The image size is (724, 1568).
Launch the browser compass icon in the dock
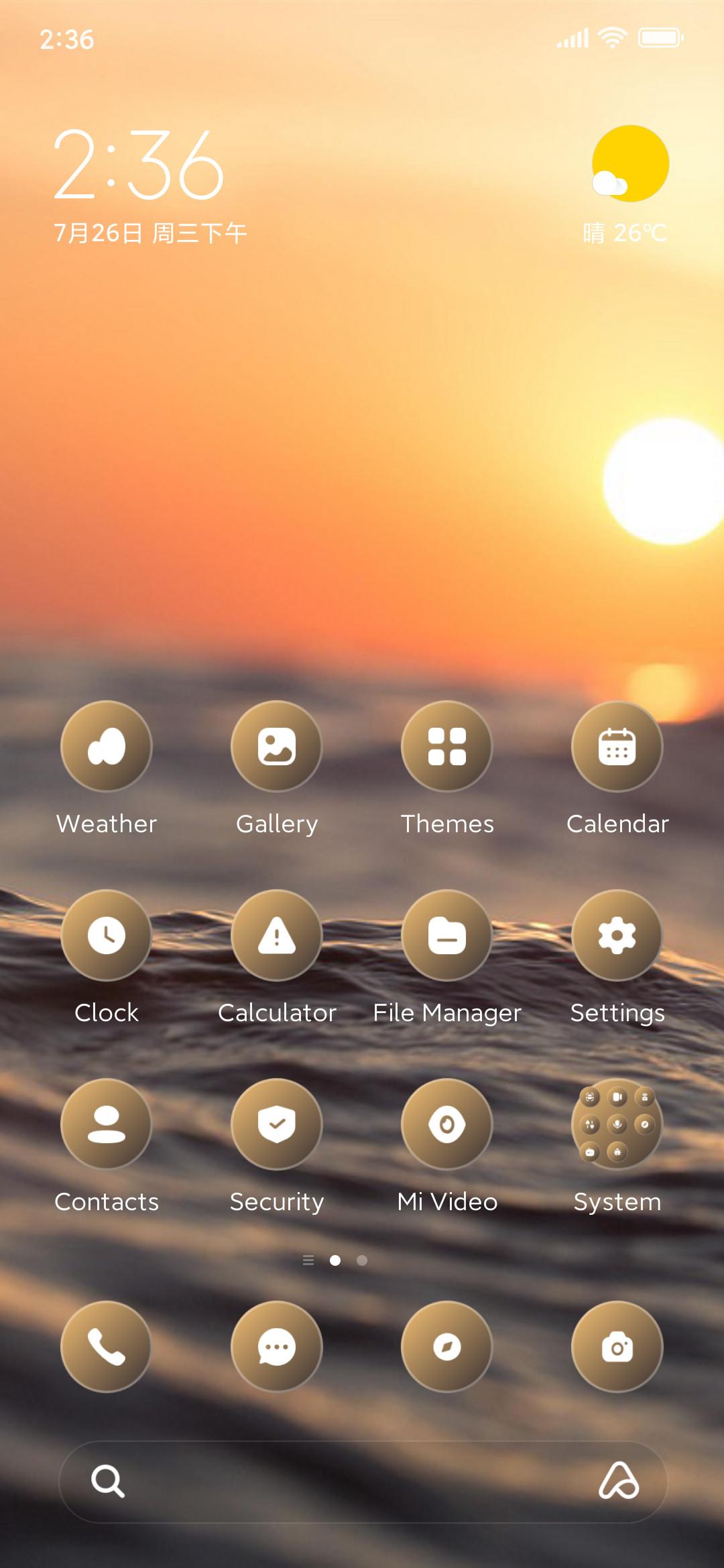[x=447, y=1347]
